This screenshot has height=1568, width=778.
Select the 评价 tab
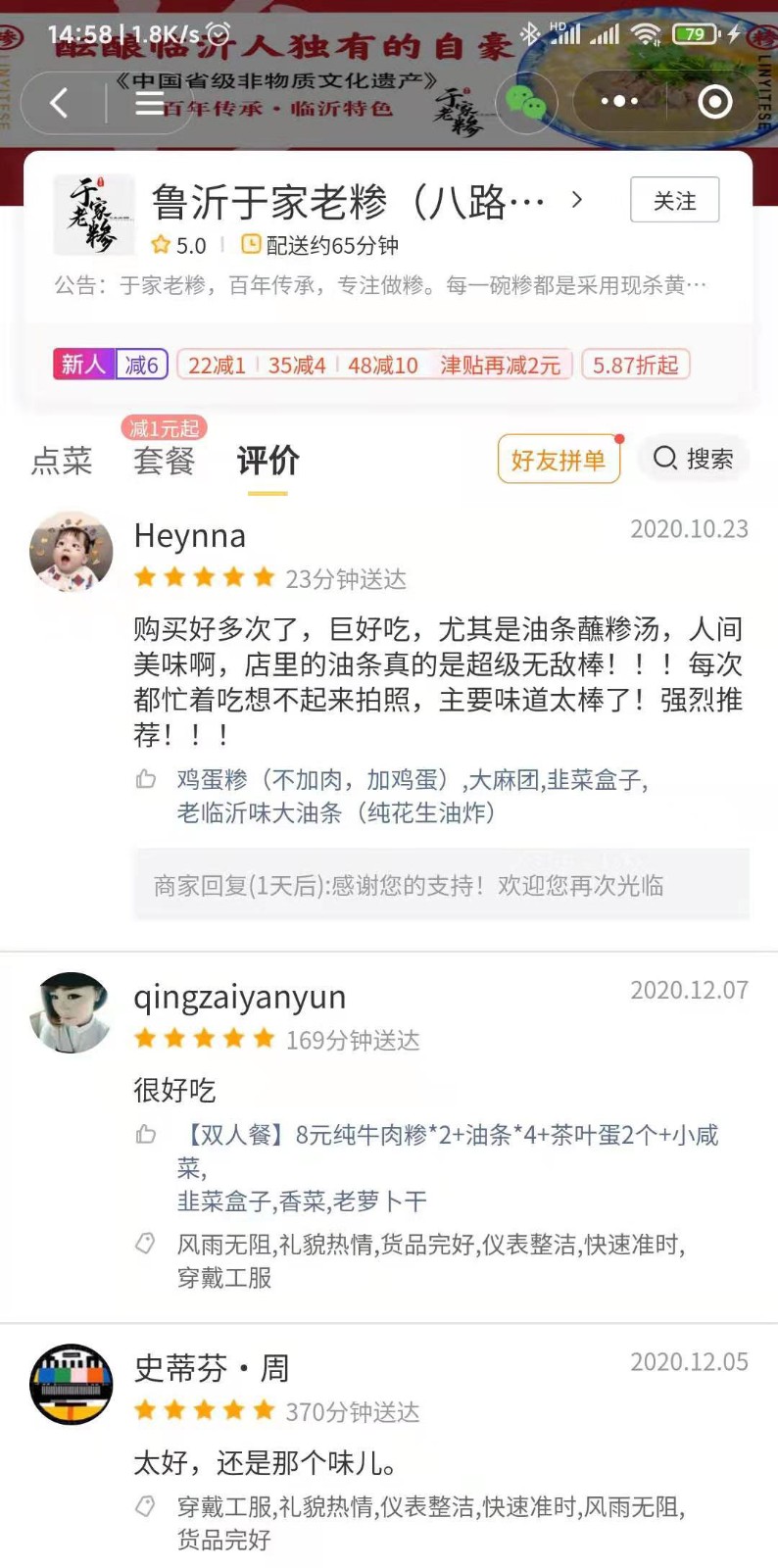(x=267, y=460)
